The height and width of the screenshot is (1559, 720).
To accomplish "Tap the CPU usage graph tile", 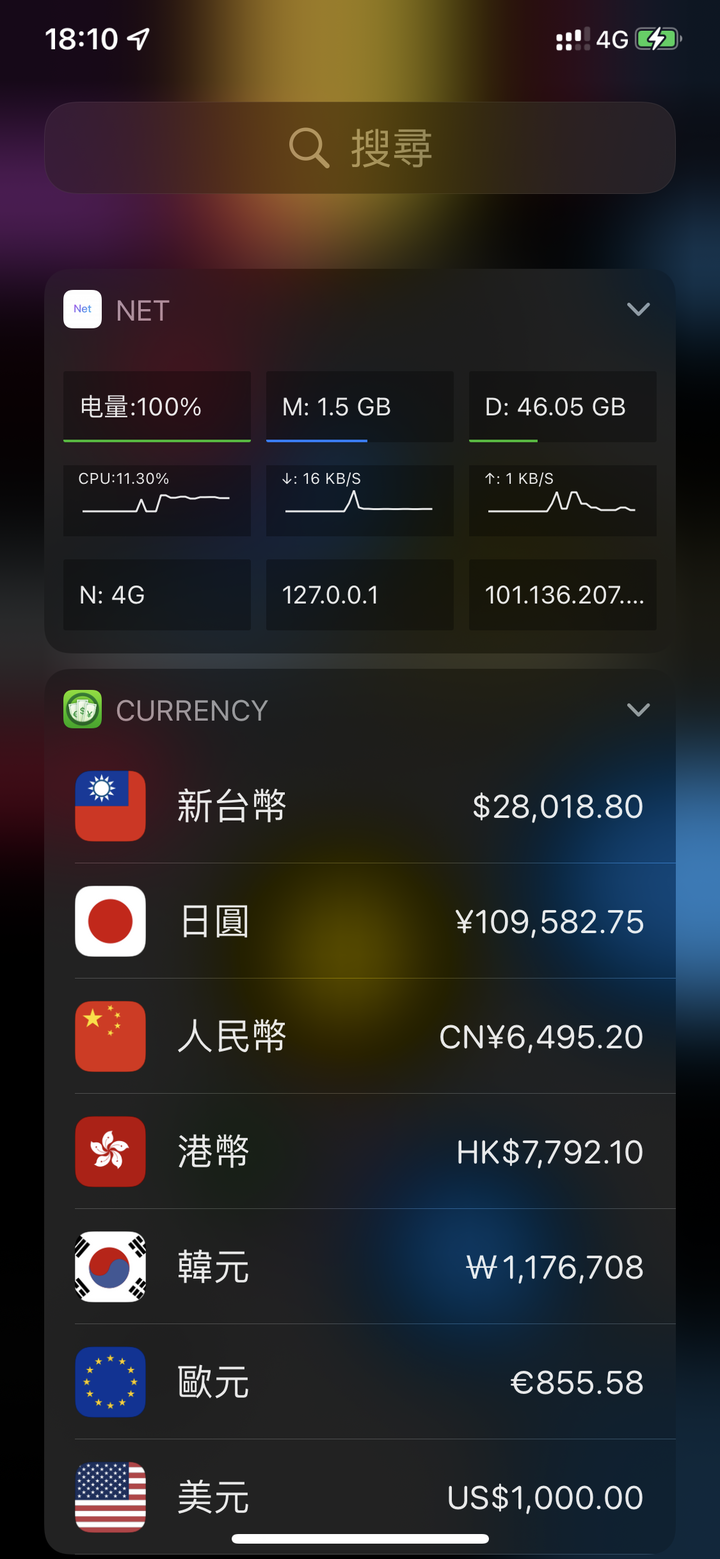I will (157, 500).
